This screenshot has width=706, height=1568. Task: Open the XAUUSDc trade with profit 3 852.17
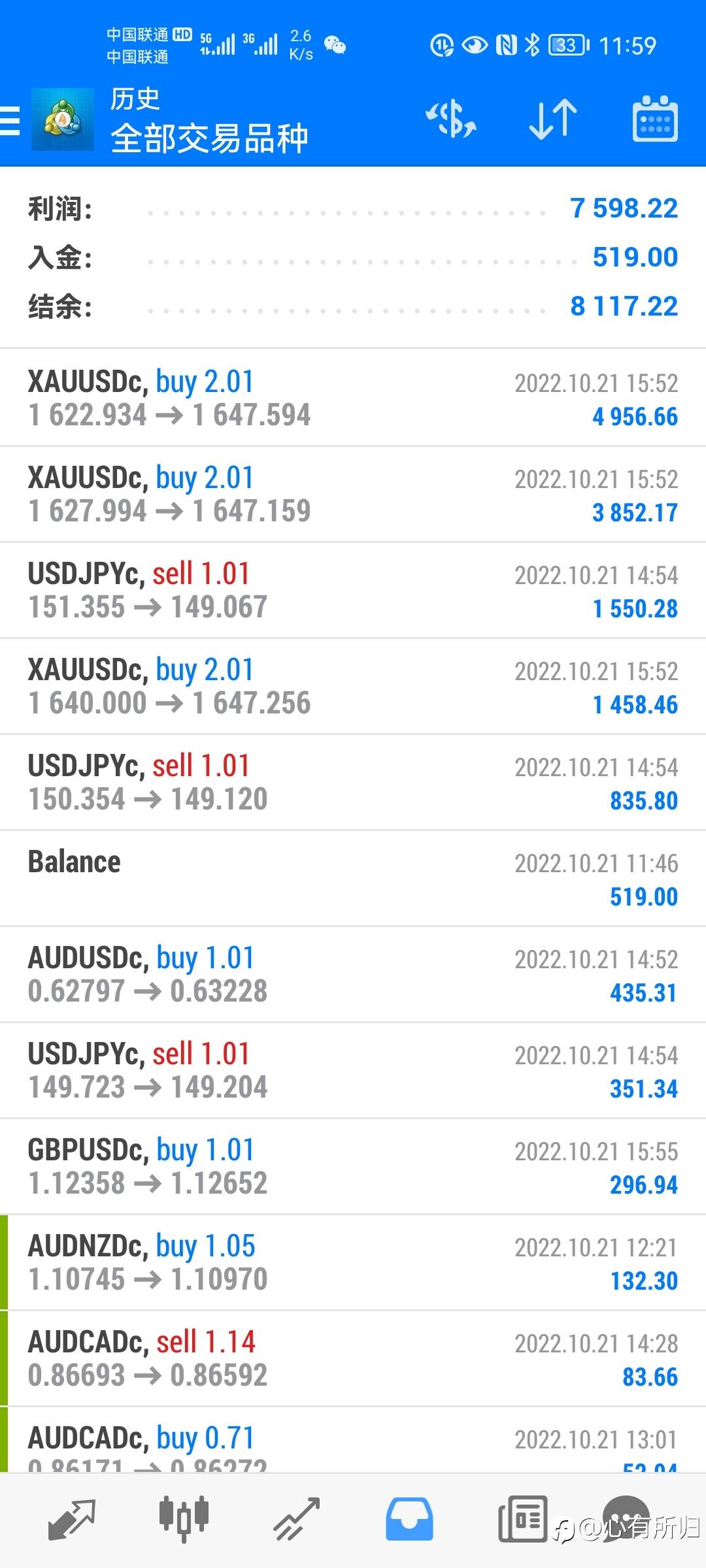point(353,494)
